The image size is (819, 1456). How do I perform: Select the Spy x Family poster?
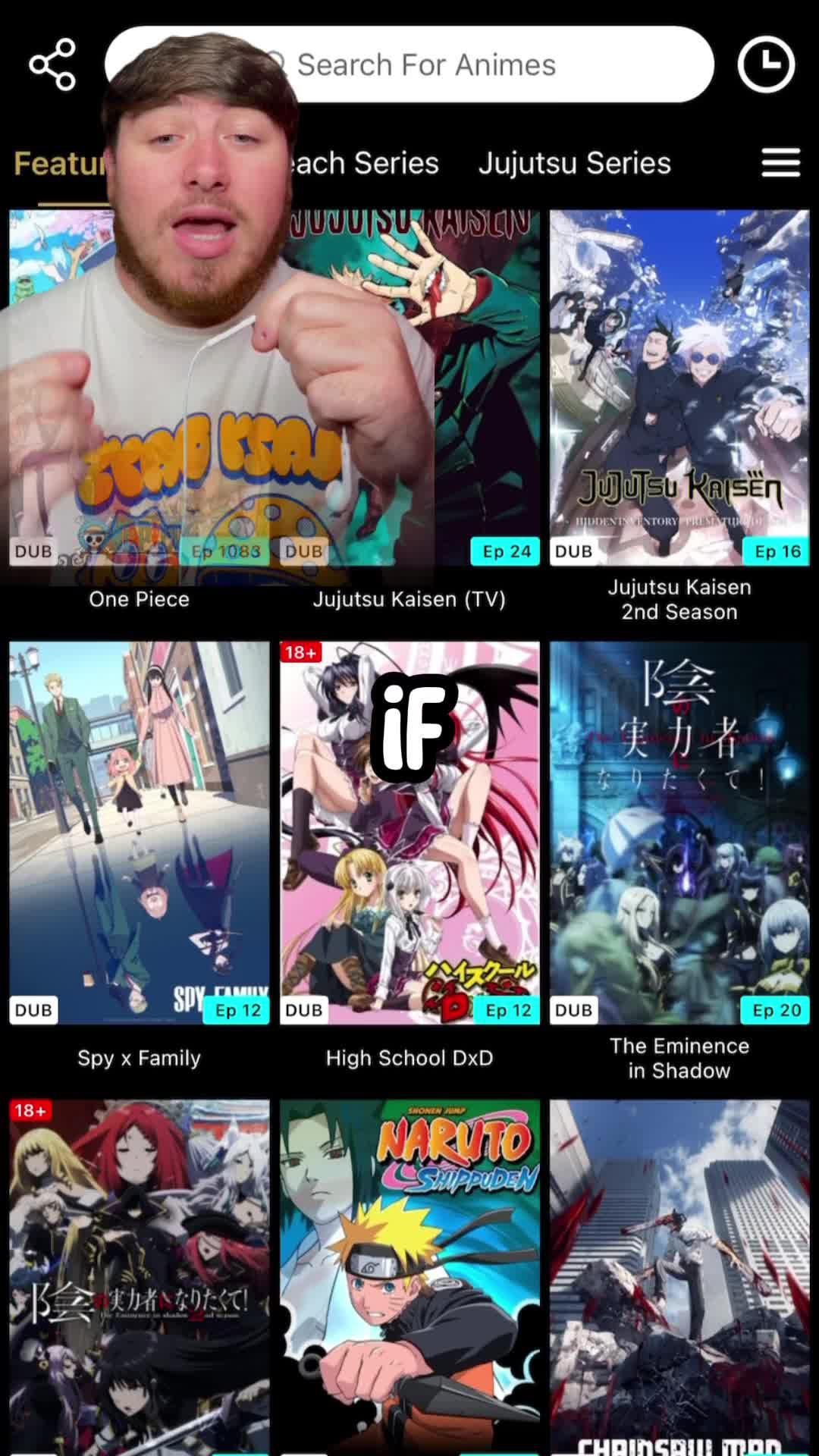coord(139,833)
